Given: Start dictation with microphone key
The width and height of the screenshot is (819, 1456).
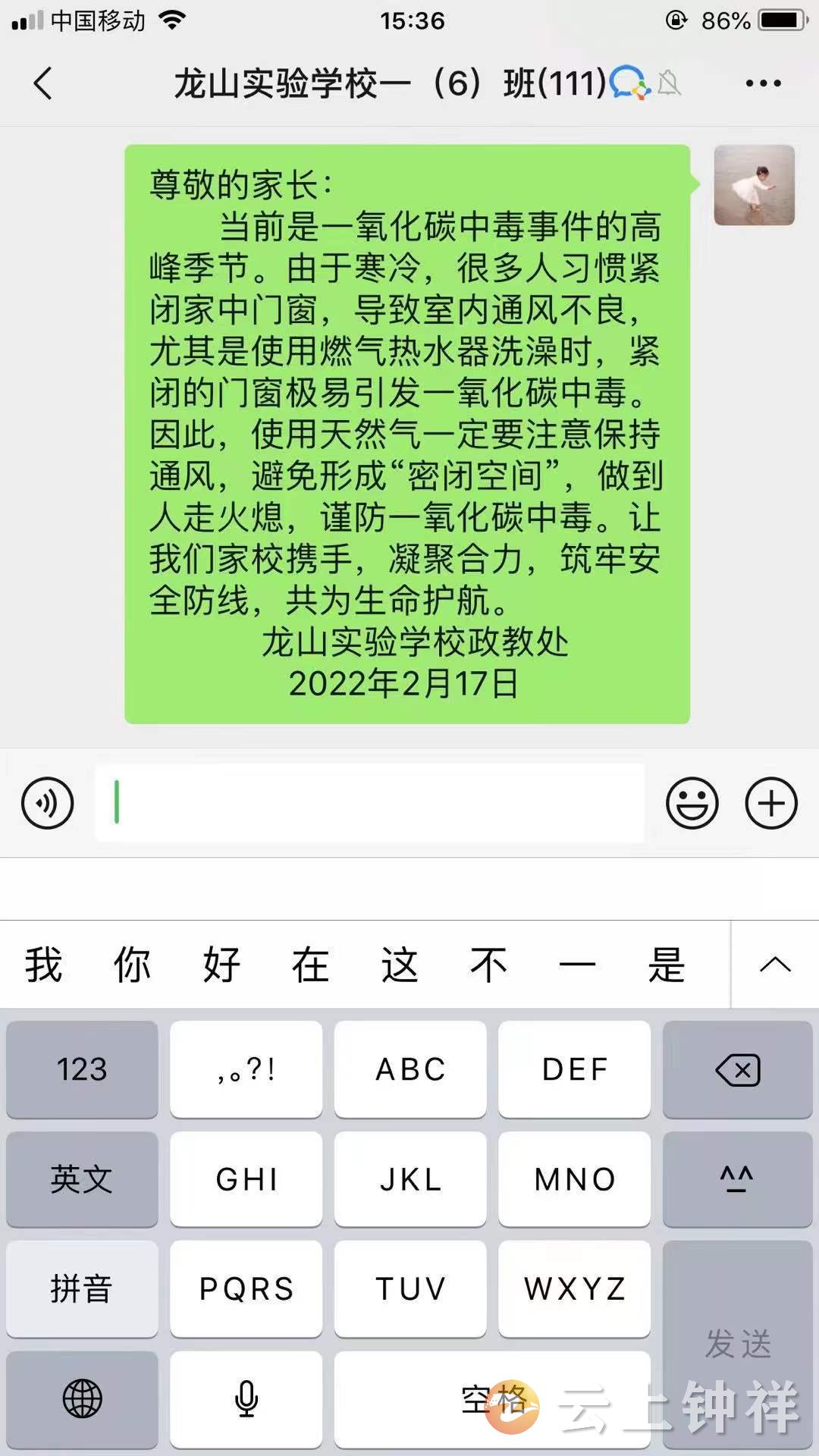Looking at the screenshot, I should pyautogui.click(x=246, y=1399).
